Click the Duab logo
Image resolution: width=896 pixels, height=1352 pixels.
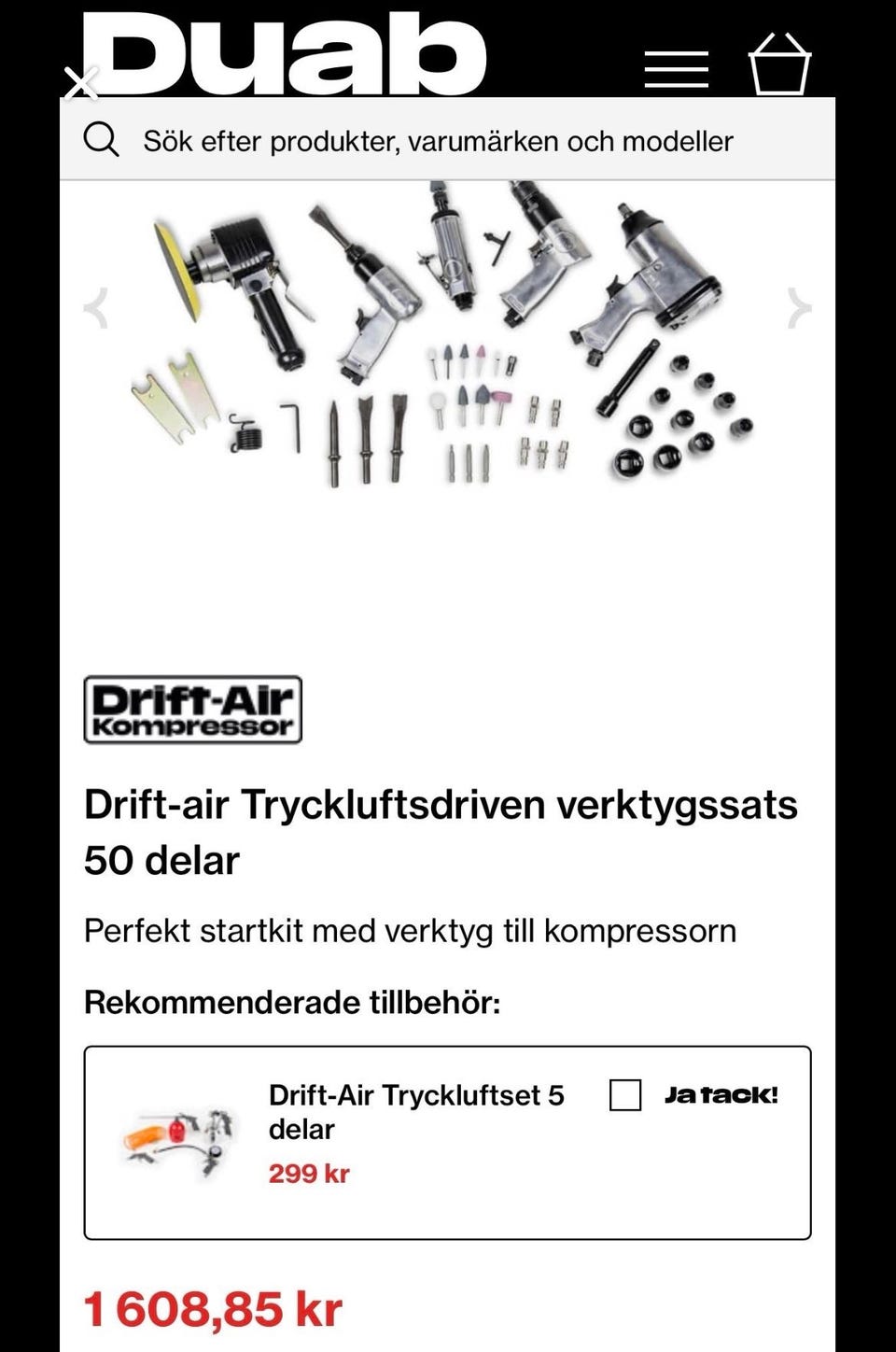point(280,54)
